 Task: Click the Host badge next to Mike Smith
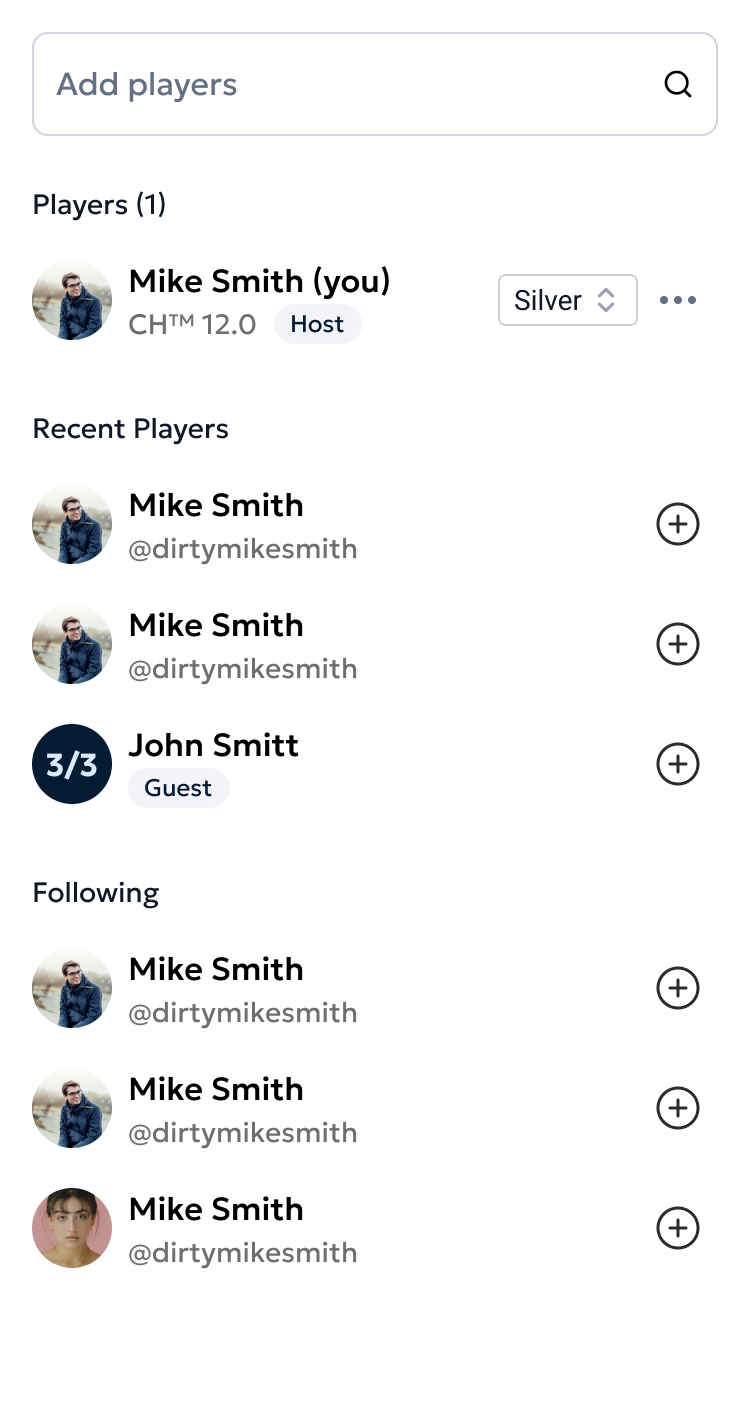coord(317,324)
